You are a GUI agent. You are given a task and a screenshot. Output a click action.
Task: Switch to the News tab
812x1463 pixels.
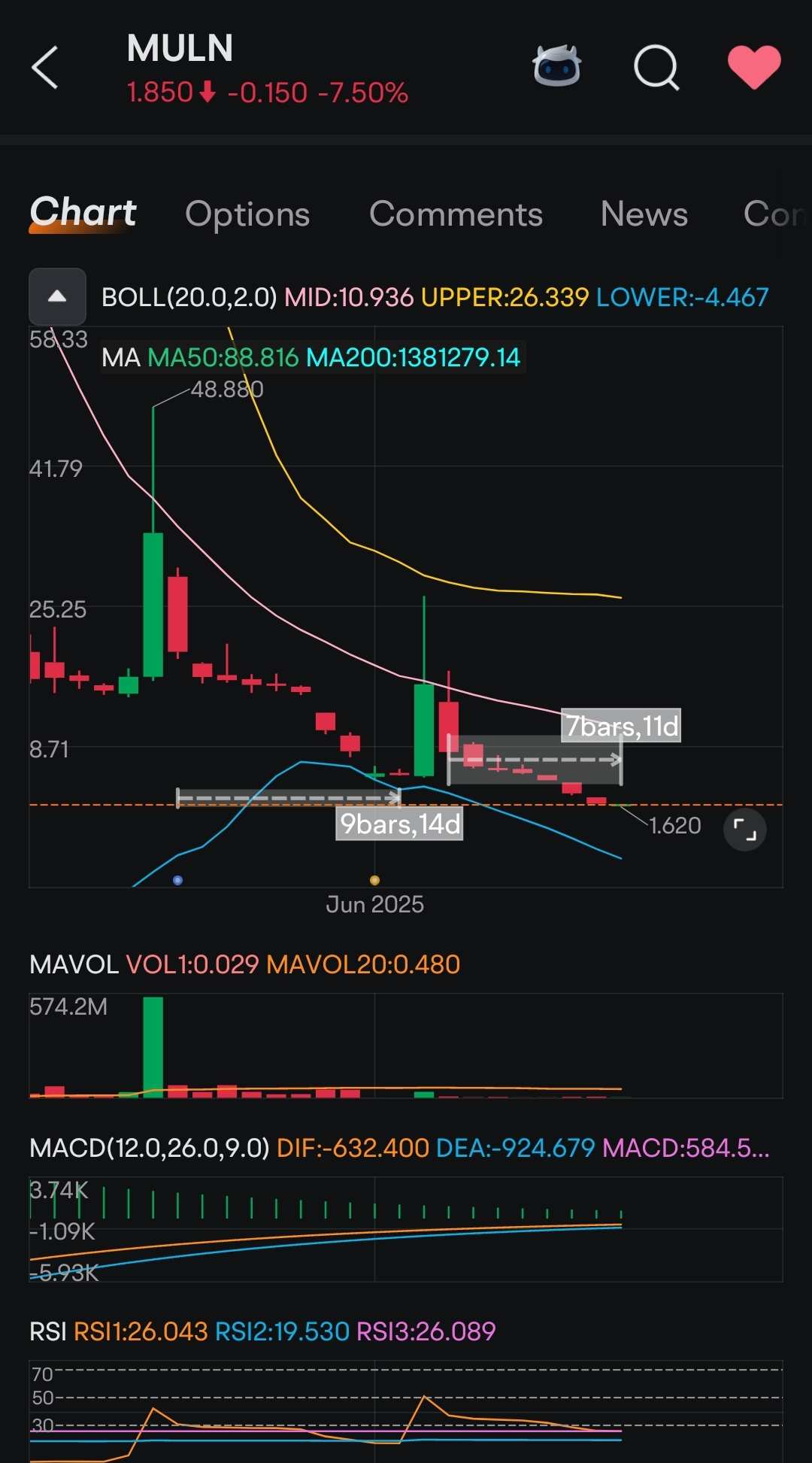(644, 214)
